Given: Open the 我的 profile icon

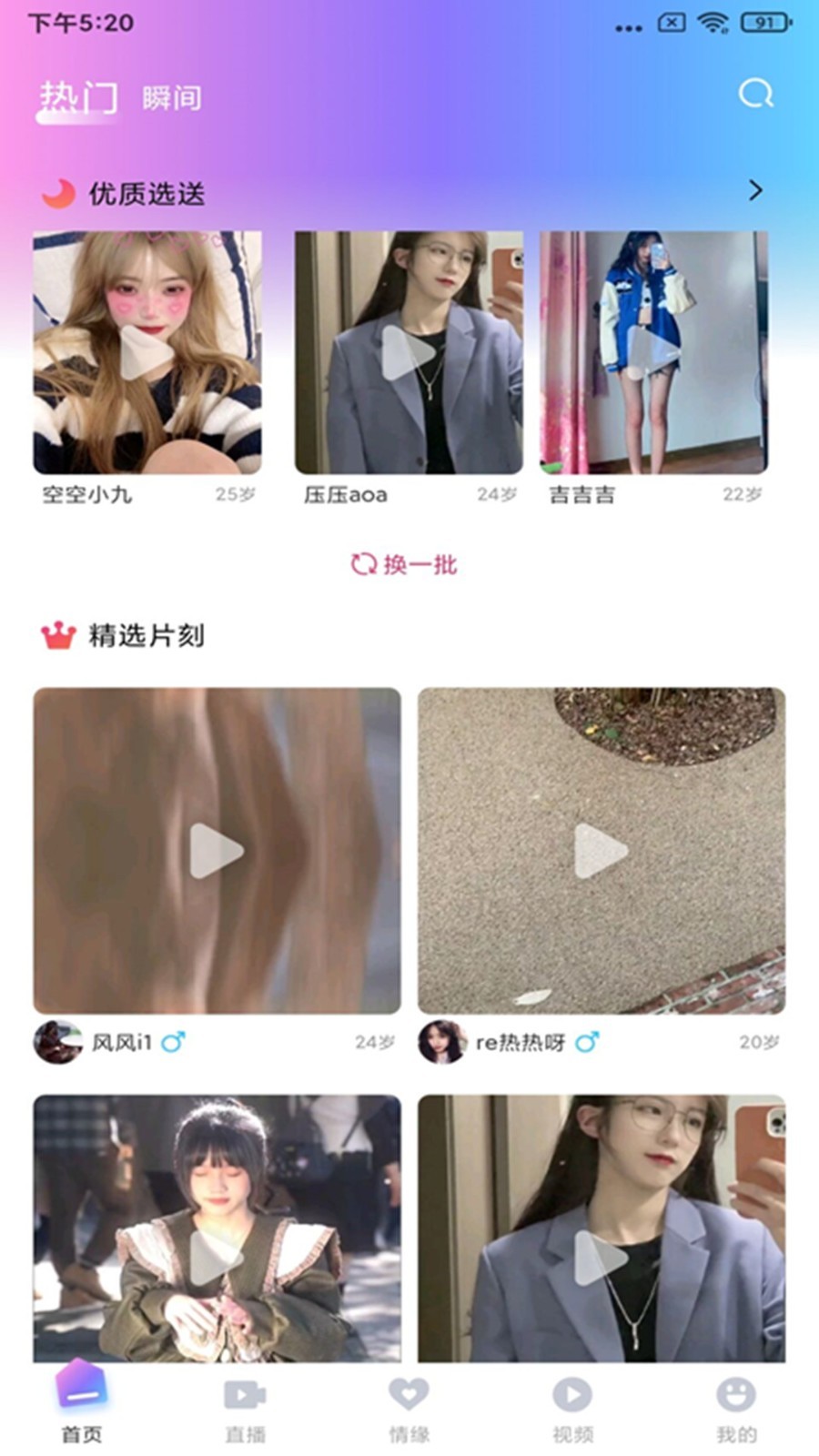Looking at the screenshot, I should [733, 1392].
